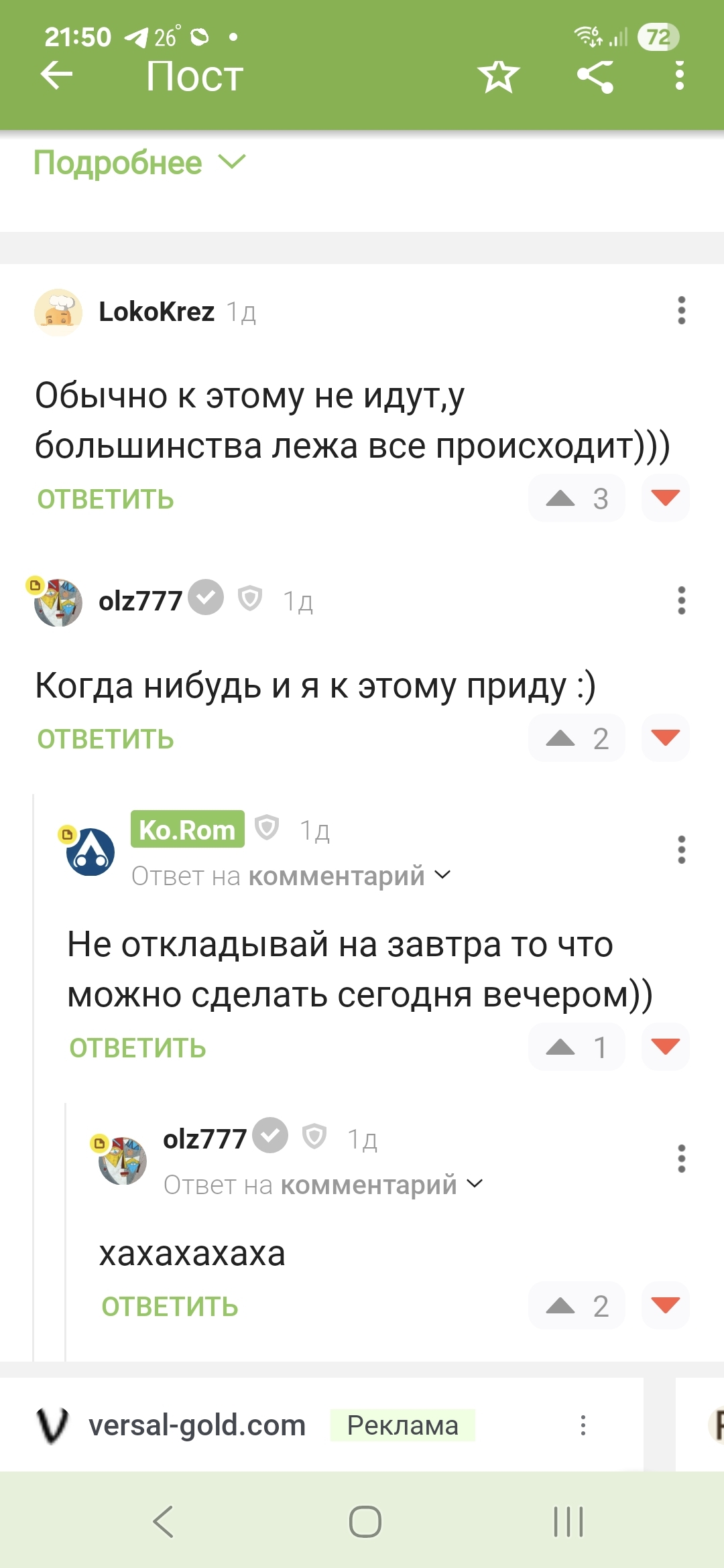Save this post to favorites
The height and width of the screenshot is (1568, 724).
click(x=498, y=76)
